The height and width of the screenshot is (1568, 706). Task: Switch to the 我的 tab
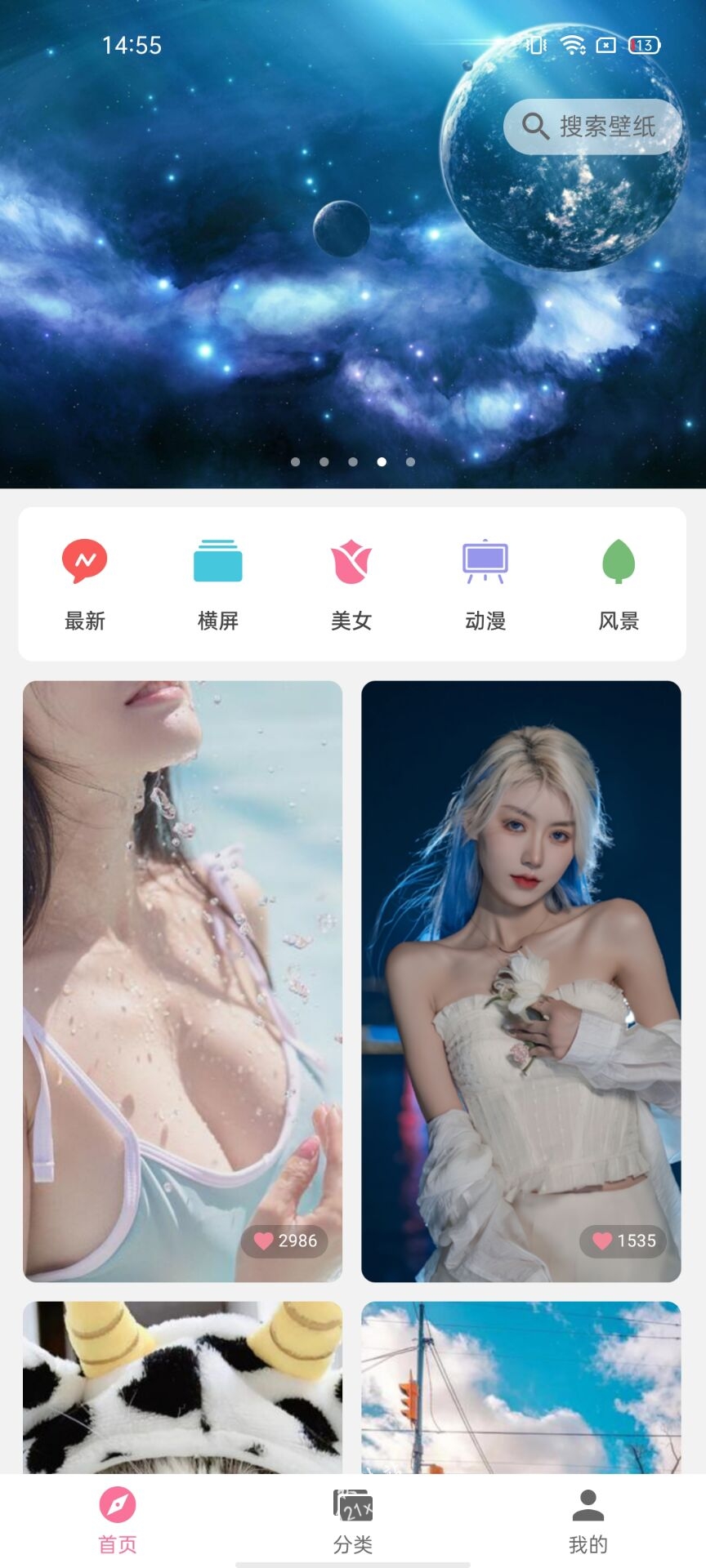tap(588, 1521)
